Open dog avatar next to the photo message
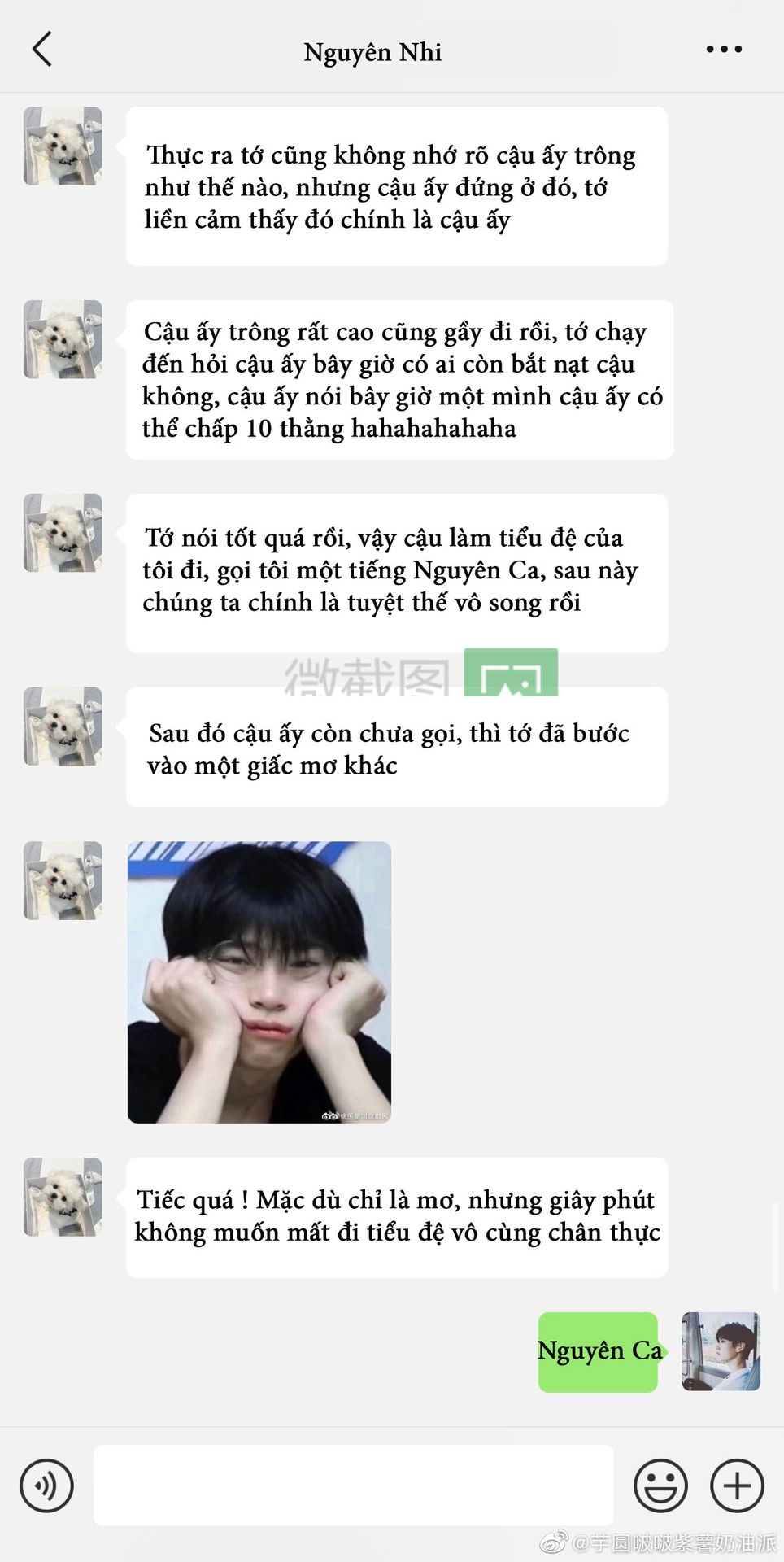The height and width of the screenshot is (1562, 784). (63, 881)
